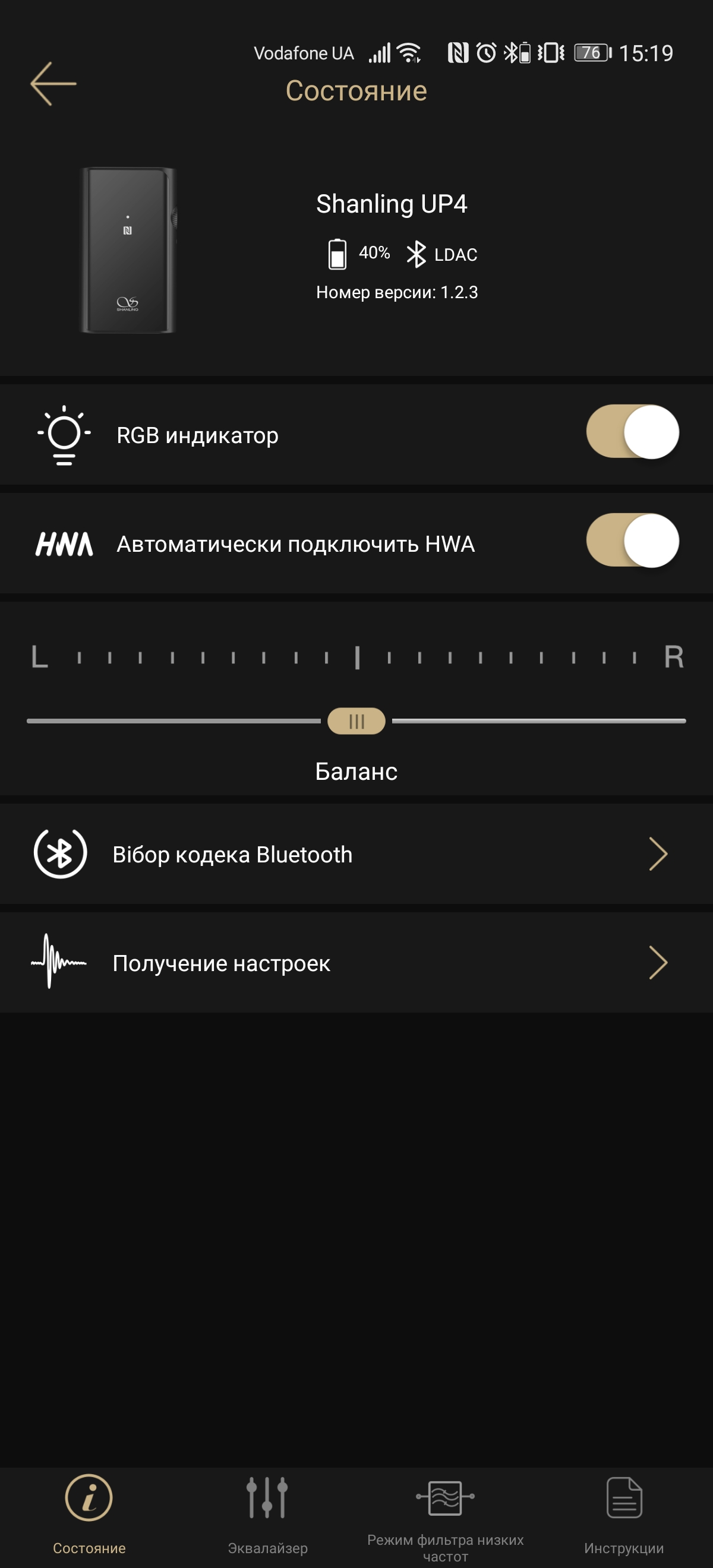Open Получение настроек
Image resolution: width=713 pixels, height=1568 pixels.
pyautogui.click(x=356, y=963)
